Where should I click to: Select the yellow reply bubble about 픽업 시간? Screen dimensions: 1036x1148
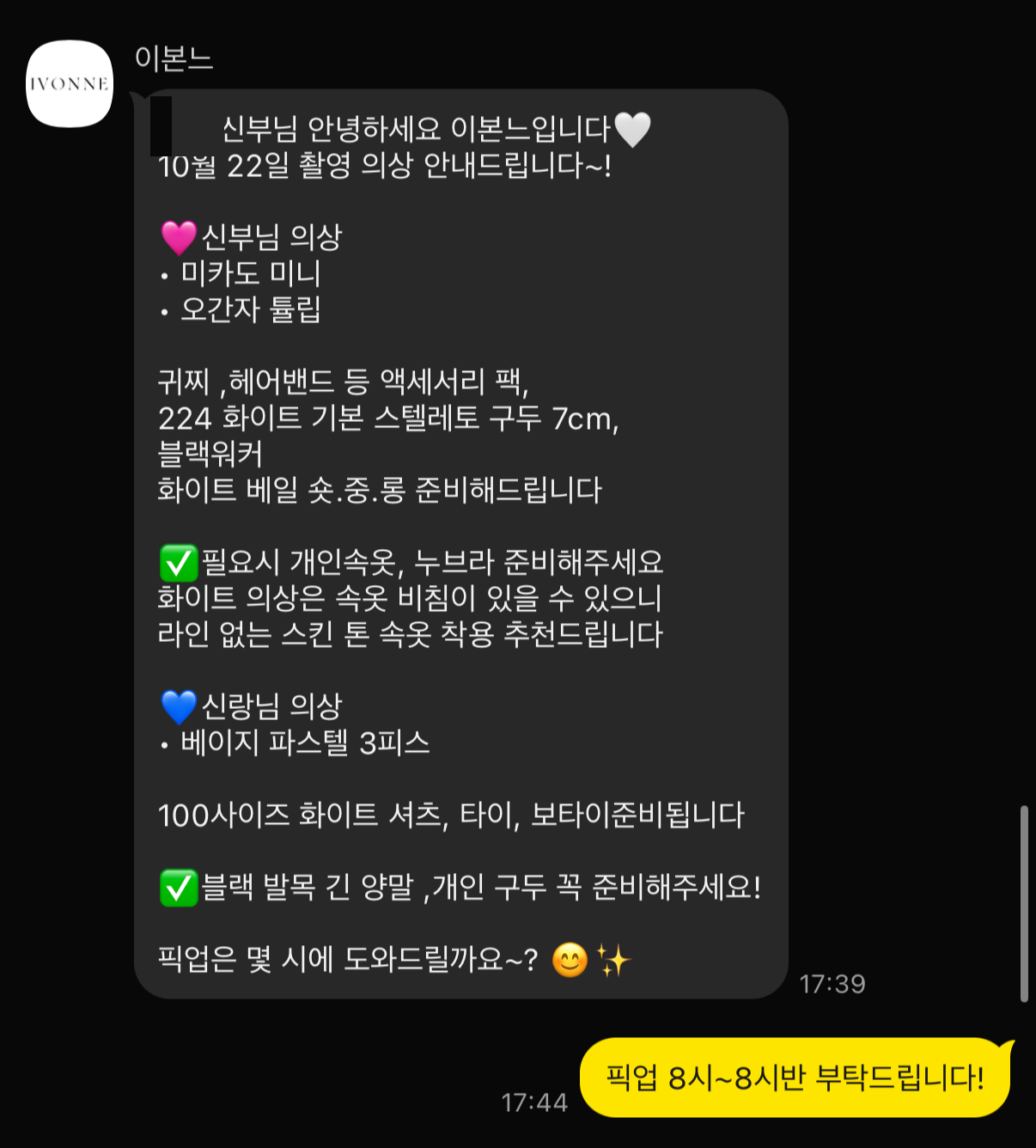pos(789,1075)
